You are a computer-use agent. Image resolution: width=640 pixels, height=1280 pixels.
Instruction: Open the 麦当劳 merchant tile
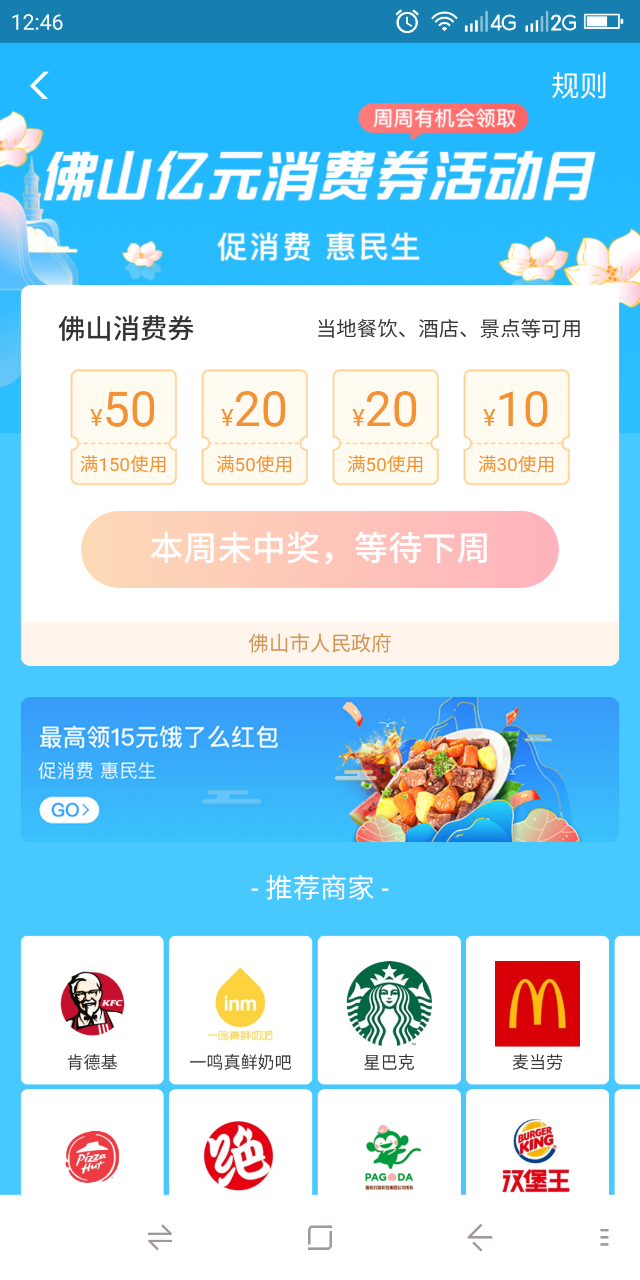[537, 1010]
